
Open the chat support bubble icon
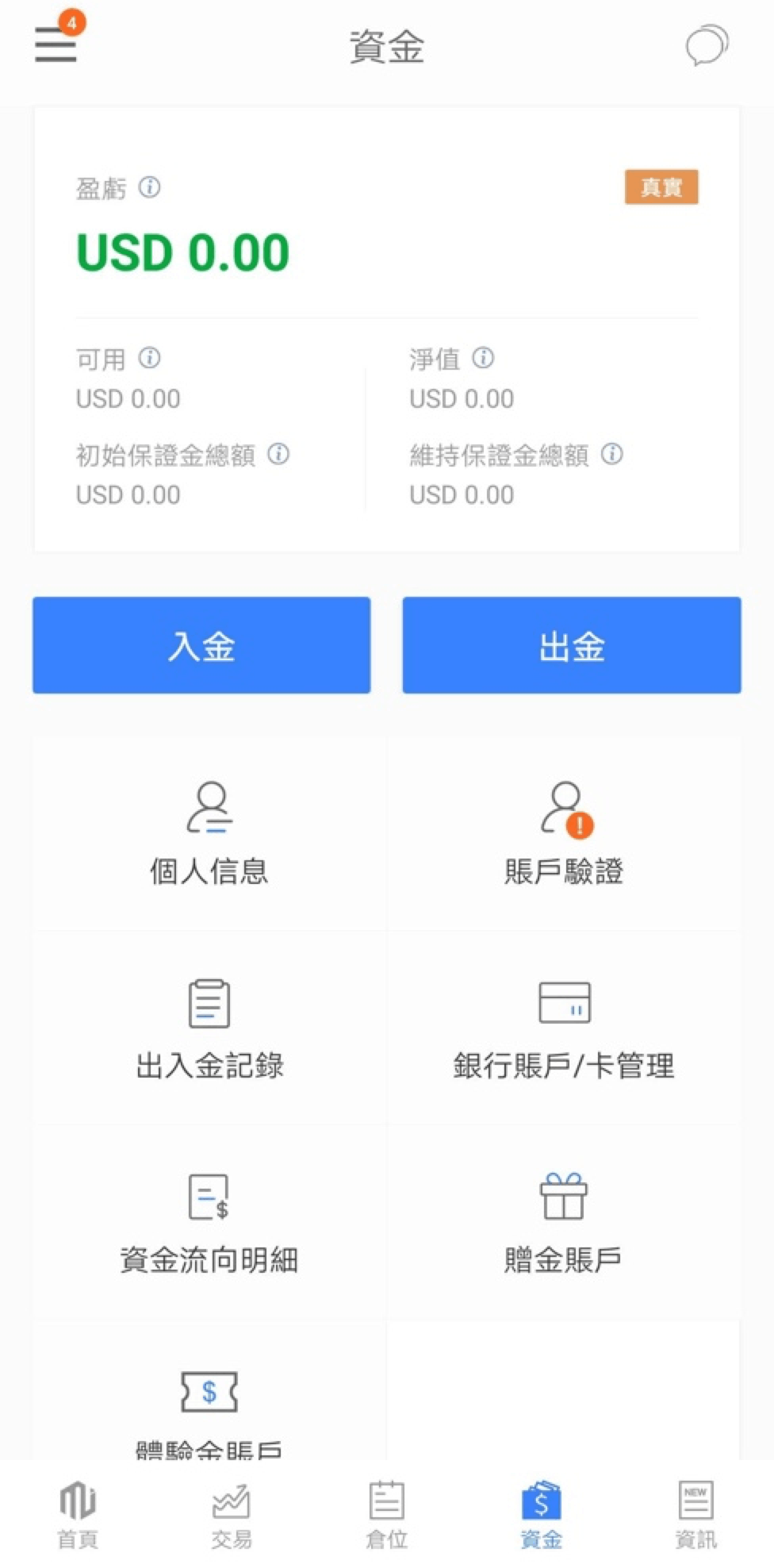click(x=706, y=45)
